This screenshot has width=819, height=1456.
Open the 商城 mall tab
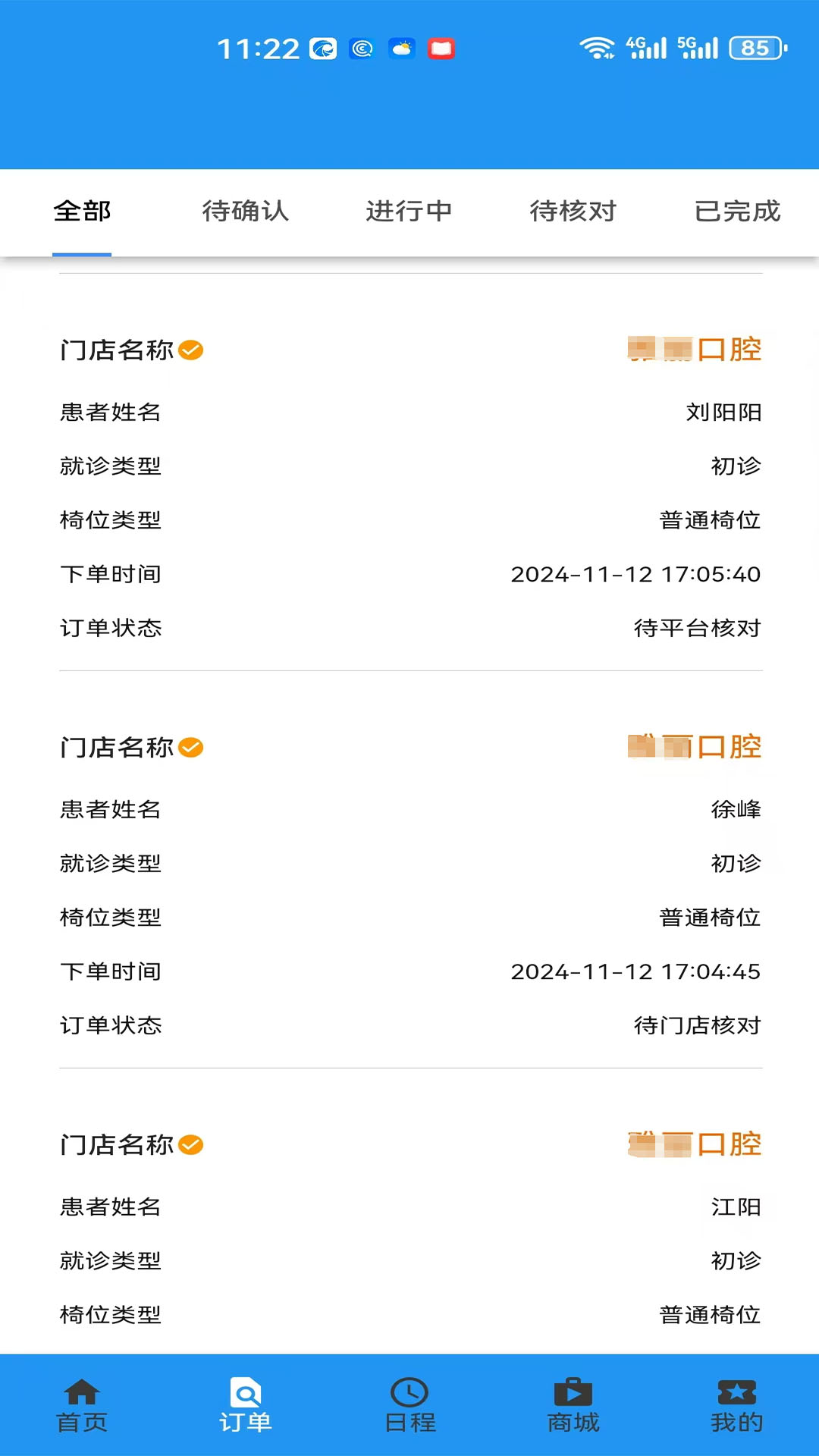tap(573, 1406)
